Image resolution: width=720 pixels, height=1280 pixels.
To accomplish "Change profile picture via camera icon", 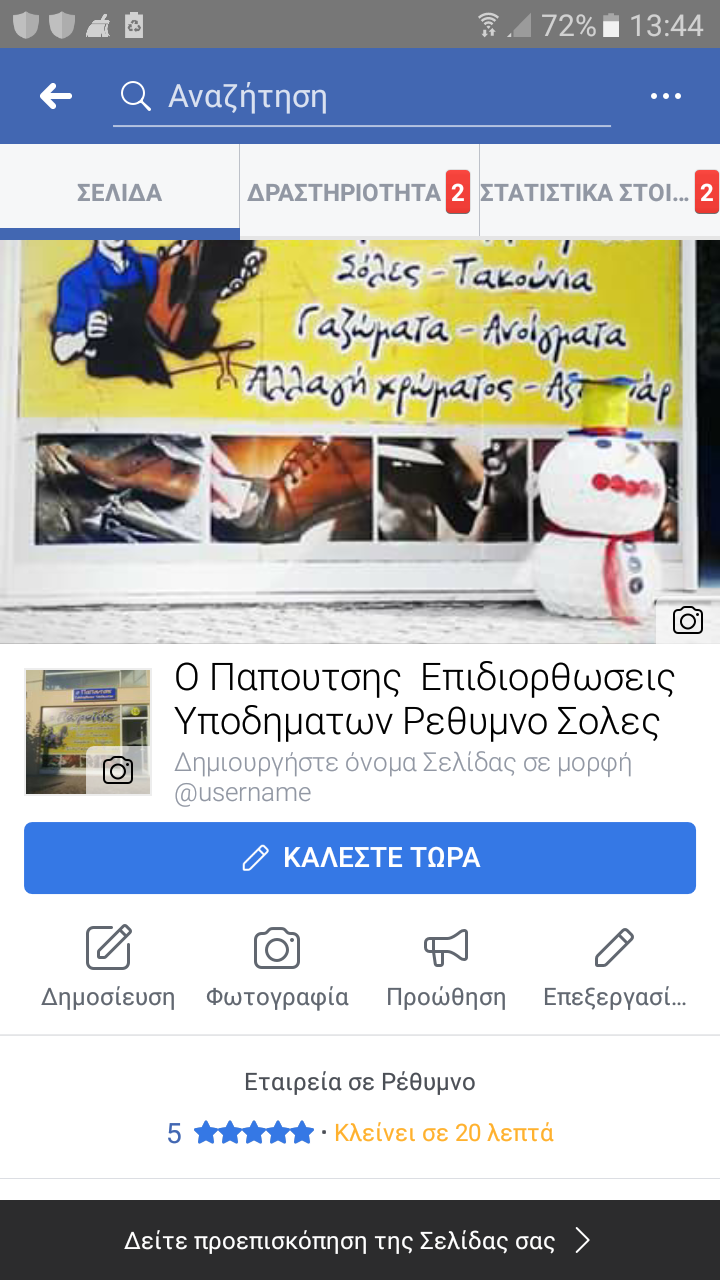I will click(118, 770).
